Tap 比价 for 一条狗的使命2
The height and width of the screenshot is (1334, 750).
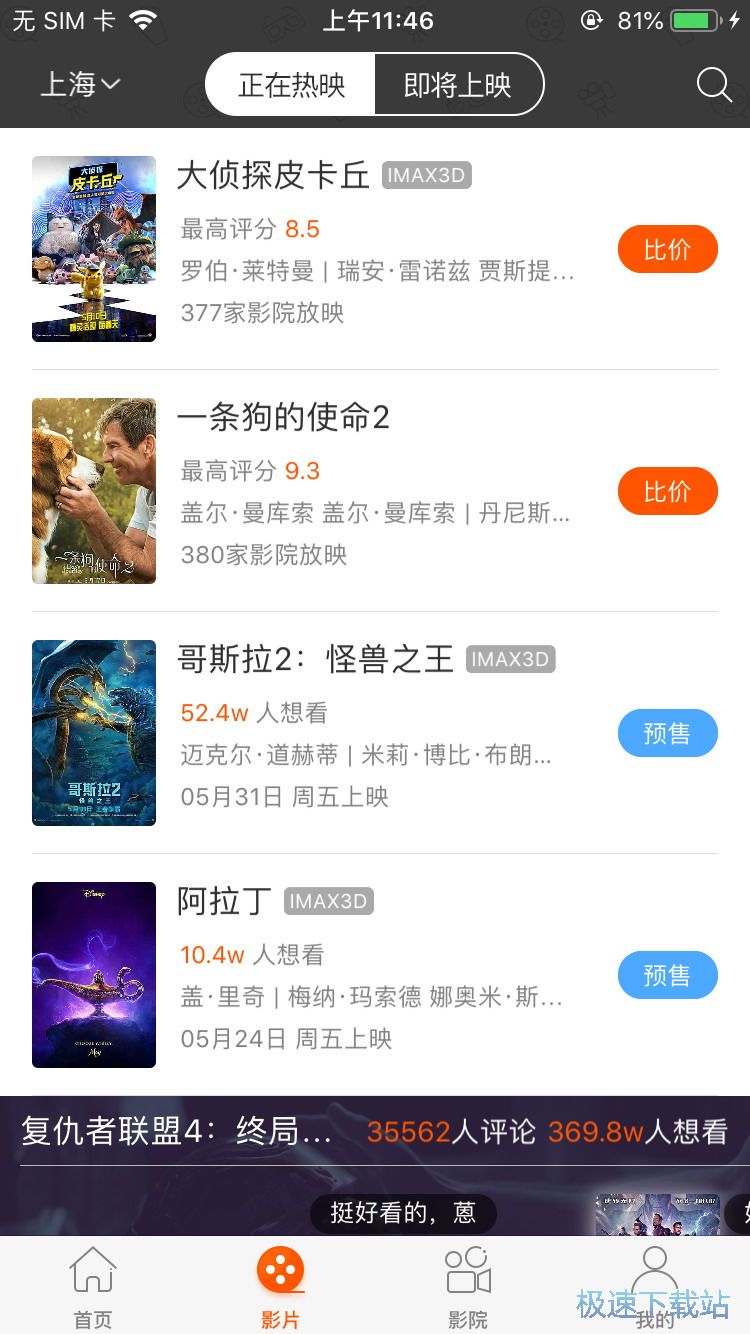click(667, 491)
